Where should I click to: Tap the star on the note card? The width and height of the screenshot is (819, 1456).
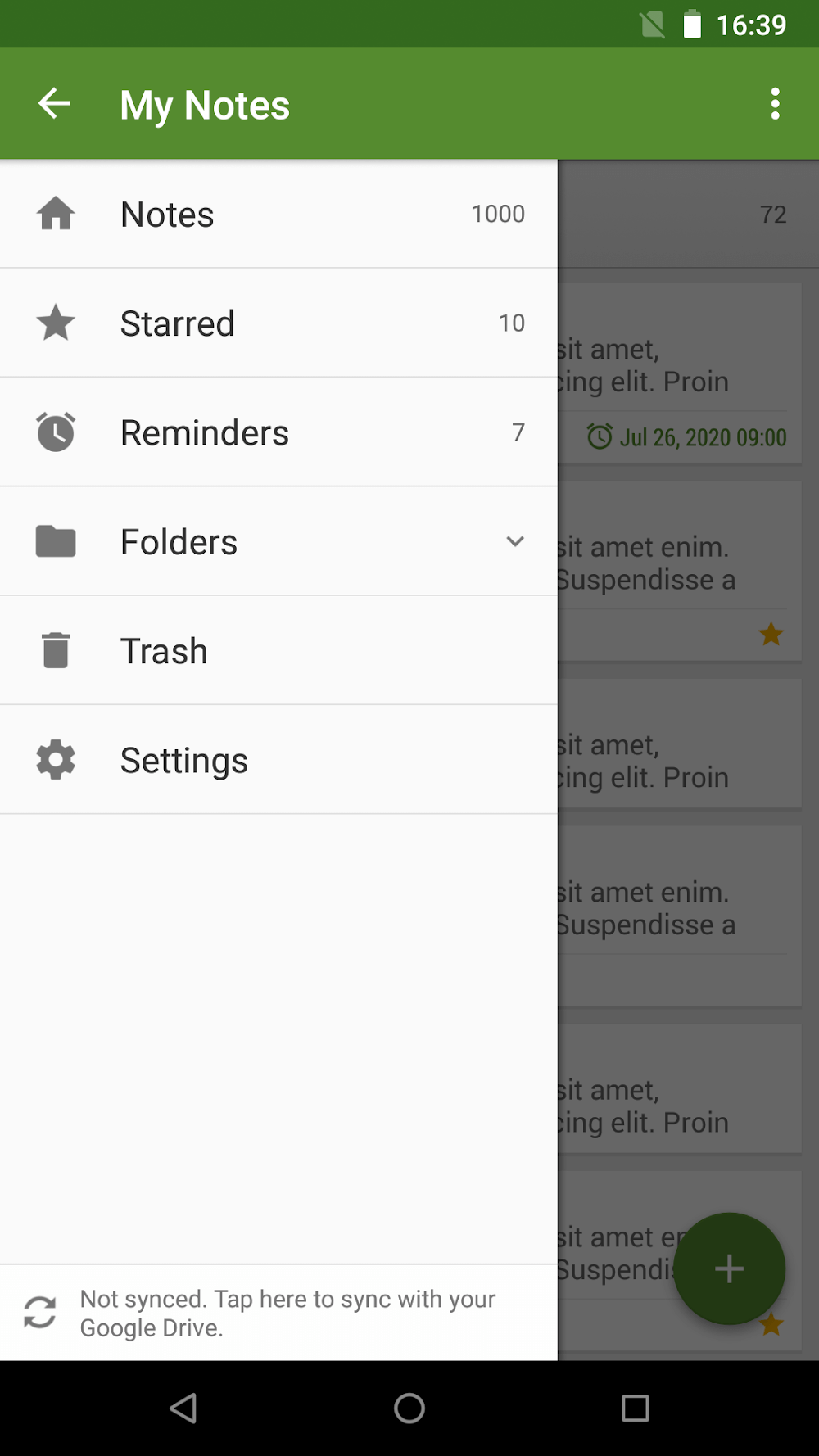(771, 634)
